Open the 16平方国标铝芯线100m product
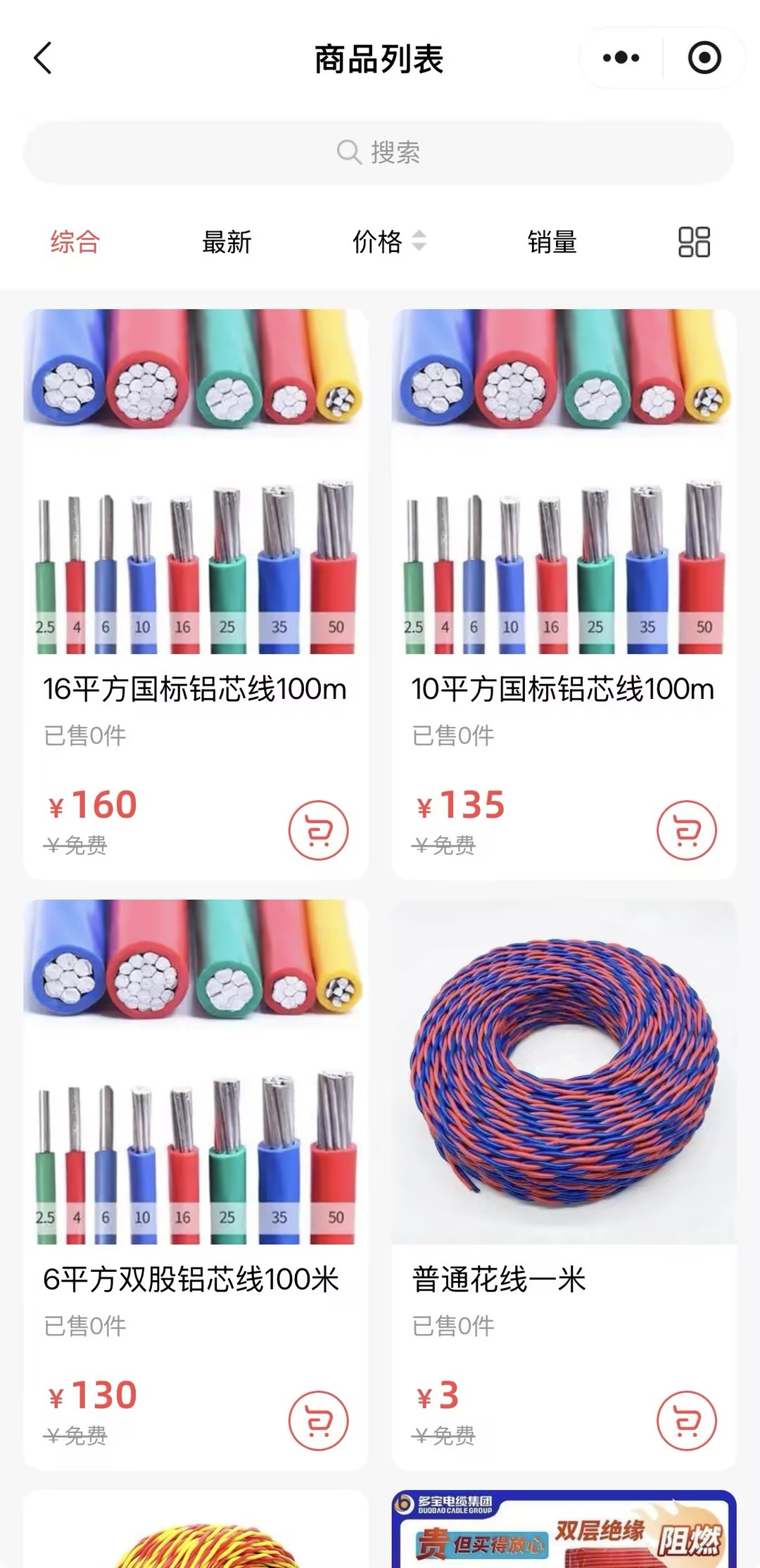The height and width of the screenshot is (1568, 760). point(195,688)
